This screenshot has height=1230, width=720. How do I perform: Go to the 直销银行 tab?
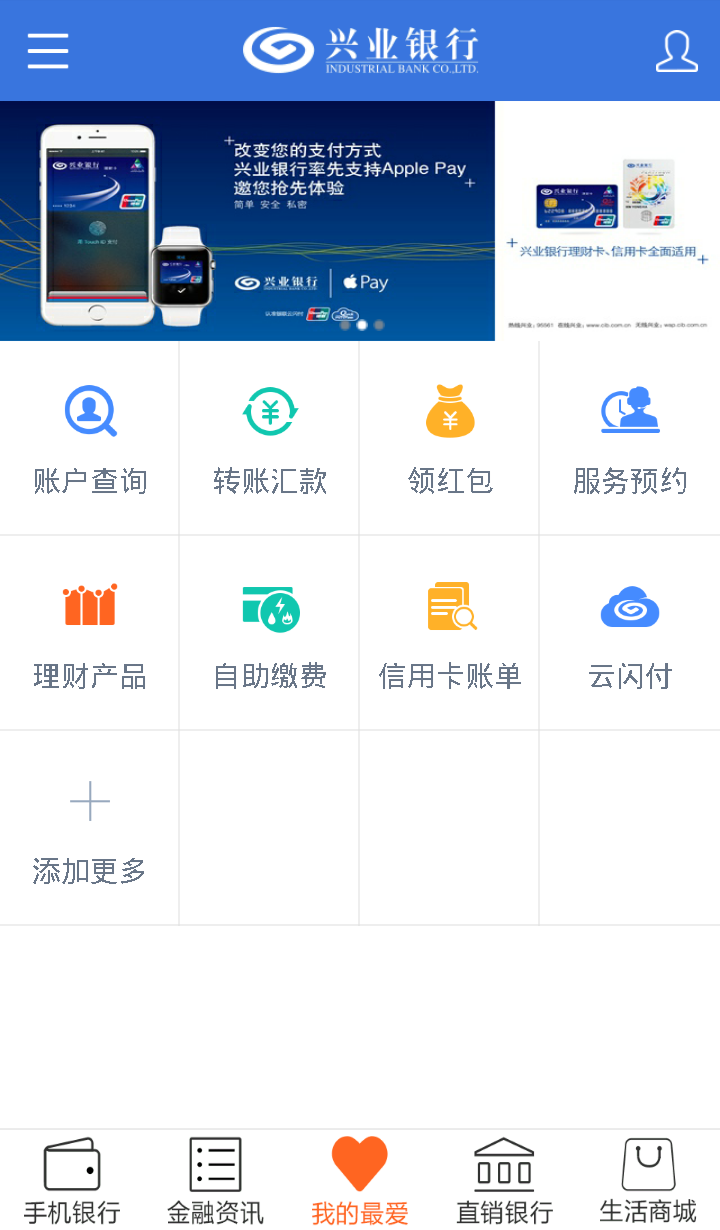tap(504, 1180)
